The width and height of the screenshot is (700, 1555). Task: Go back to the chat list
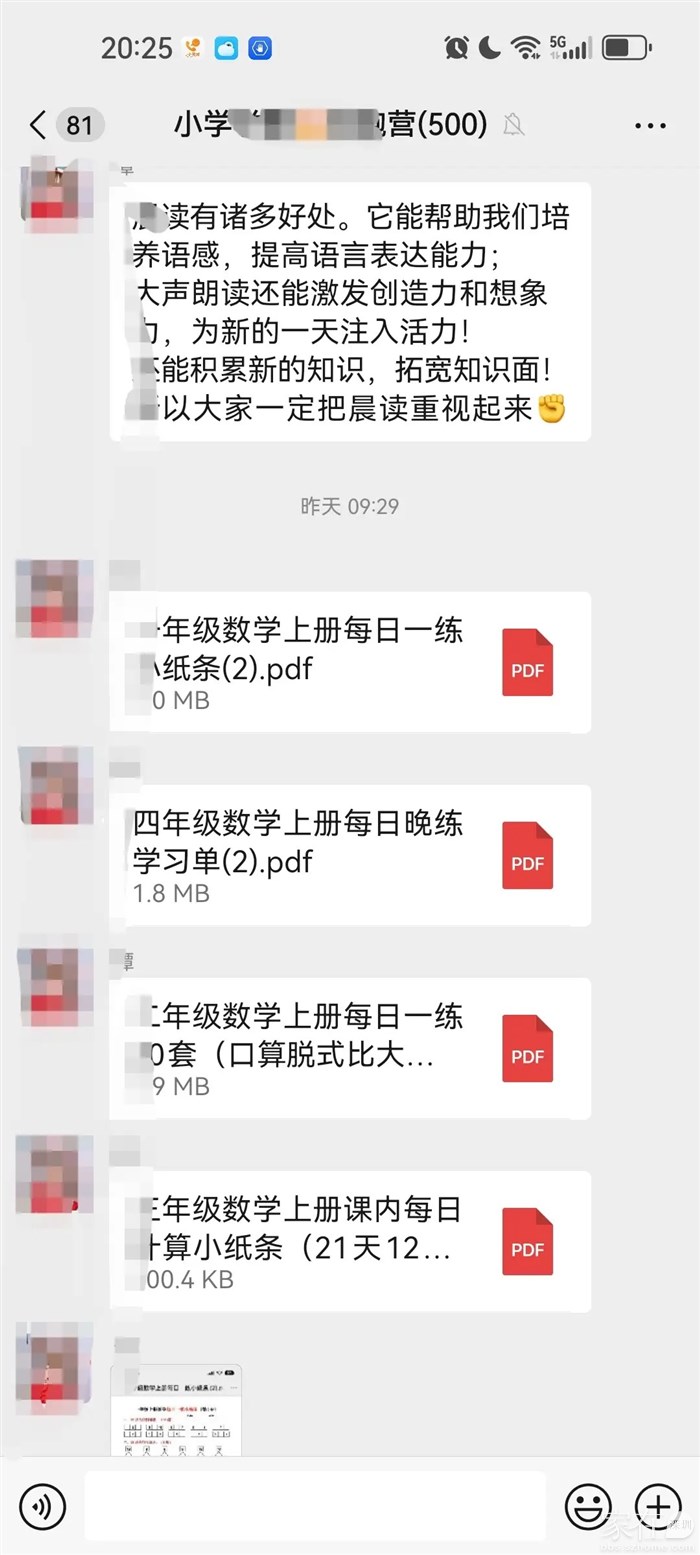coord(38,125)
